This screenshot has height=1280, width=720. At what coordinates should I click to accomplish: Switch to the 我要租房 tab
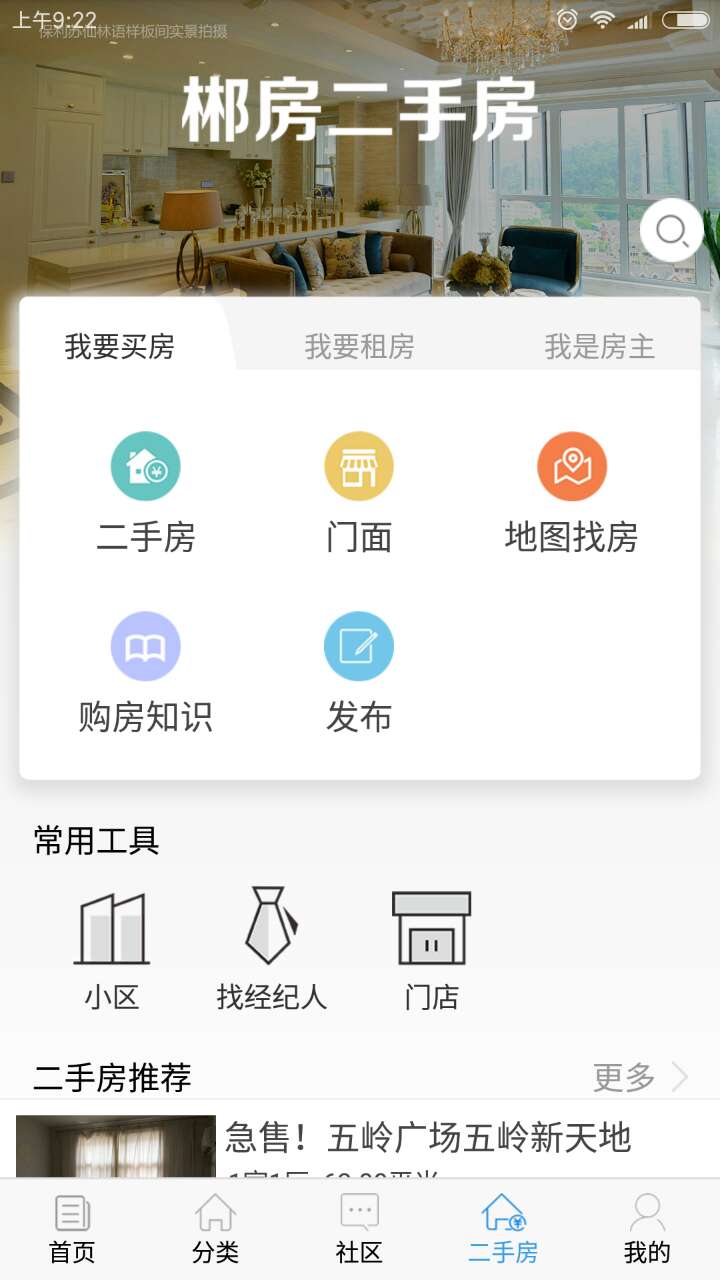click(x=359, y=347)
